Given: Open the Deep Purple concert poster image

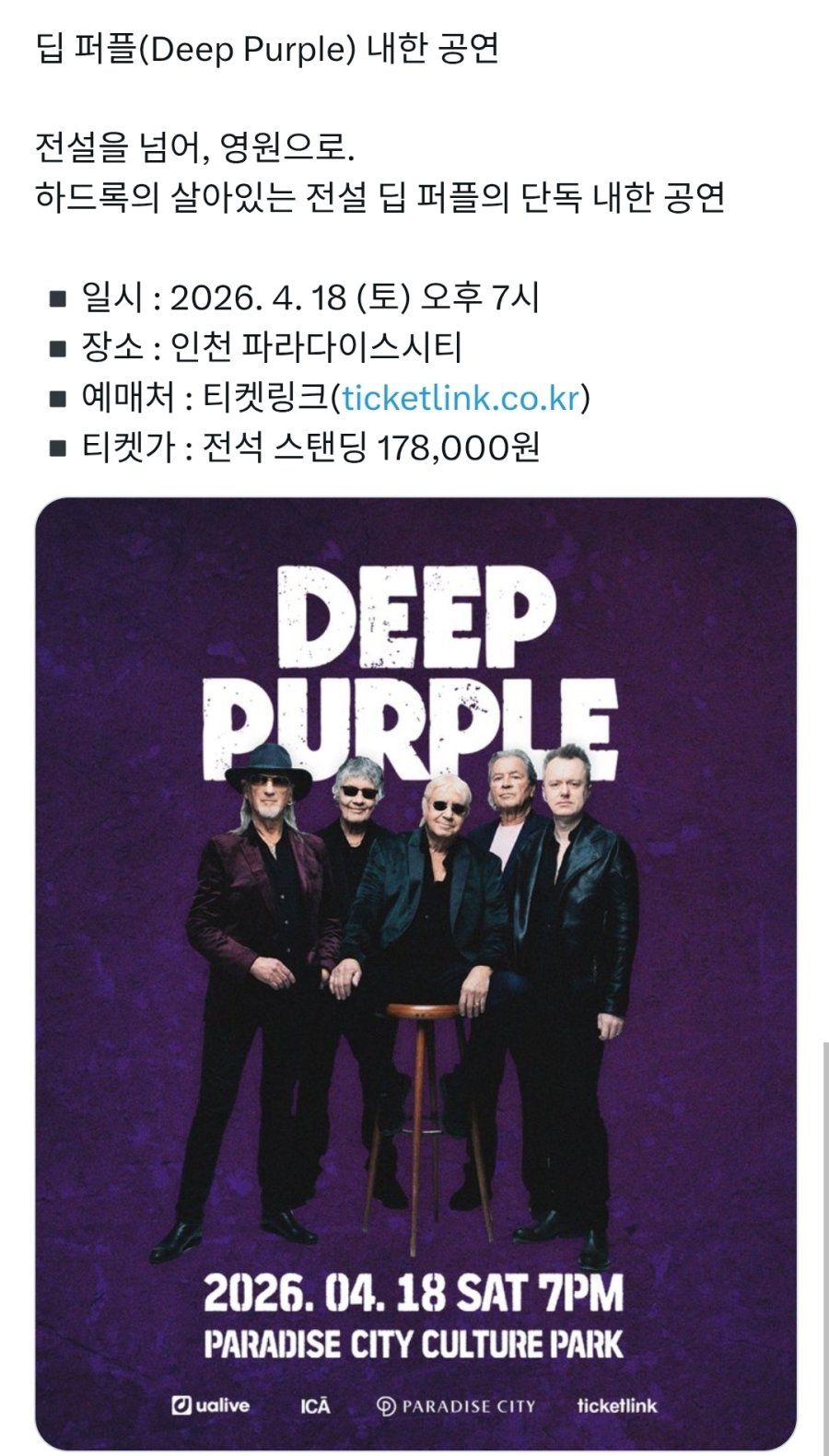Looking at the screenshot, I should 415,972.
